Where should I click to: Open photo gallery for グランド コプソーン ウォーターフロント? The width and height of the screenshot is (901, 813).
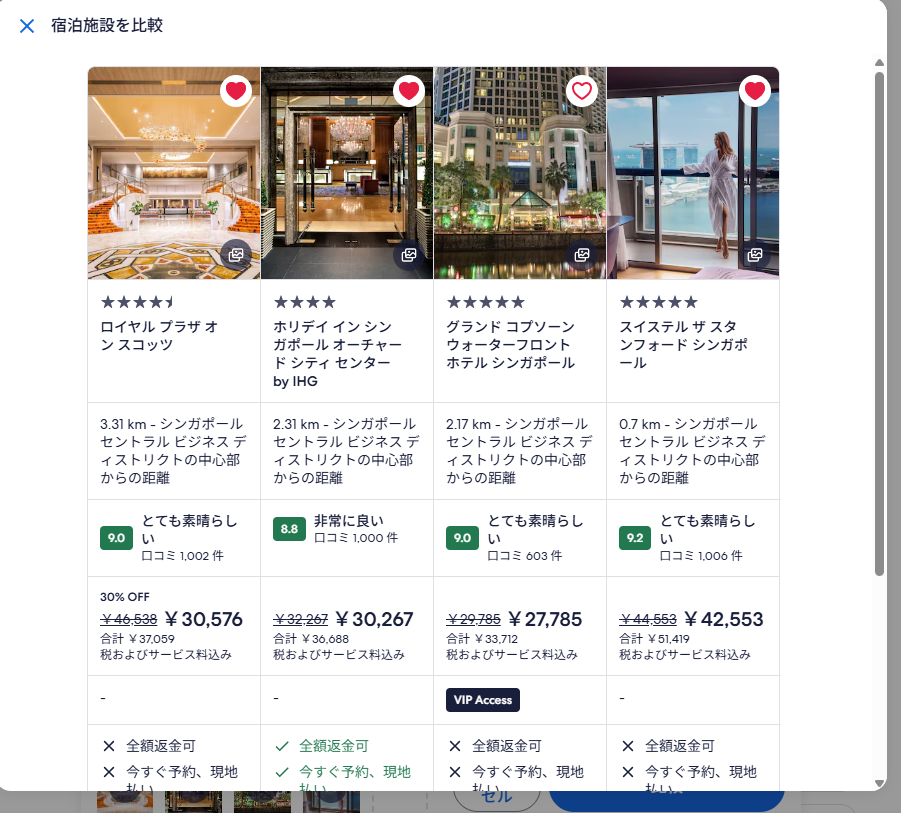(582, 255)
